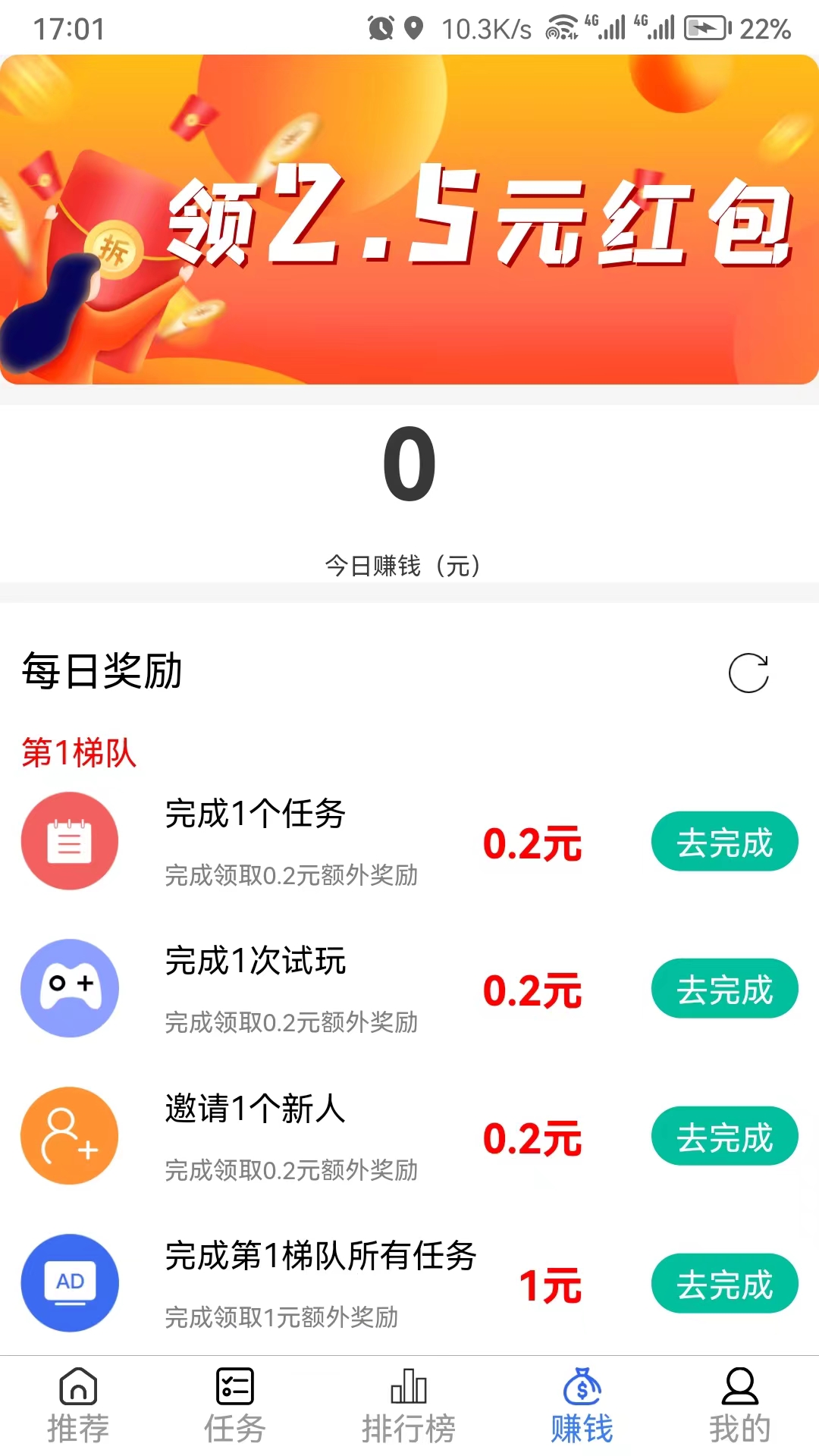Tap 去完成 for 完成第1梯队所有任务

tap(723, 1283)
